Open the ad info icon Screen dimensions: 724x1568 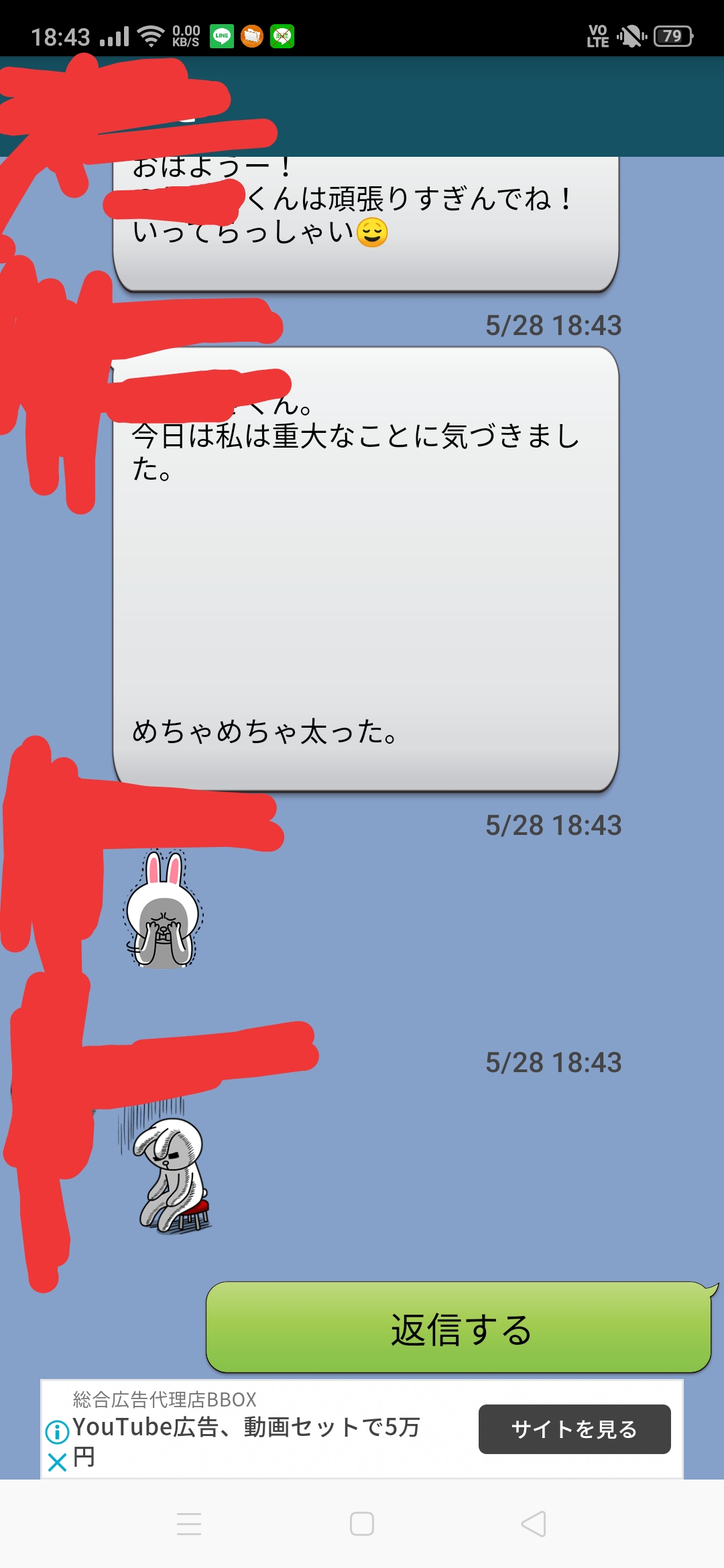coord(57,1432)
